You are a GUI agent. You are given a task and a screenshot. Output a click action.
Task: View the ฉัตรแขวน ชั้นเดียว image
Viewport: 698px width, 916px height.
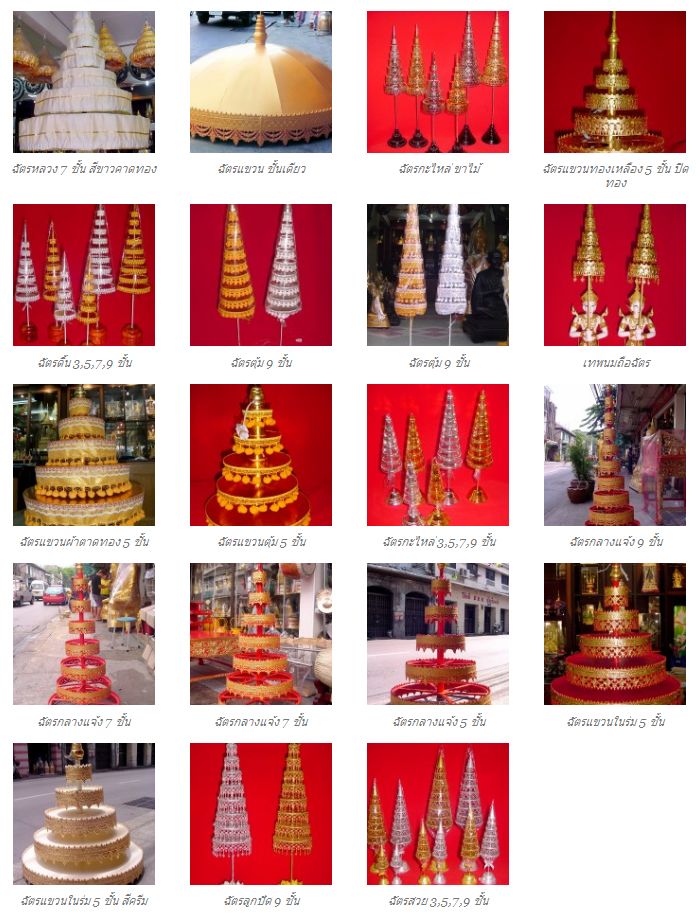(x=260, y=82)
